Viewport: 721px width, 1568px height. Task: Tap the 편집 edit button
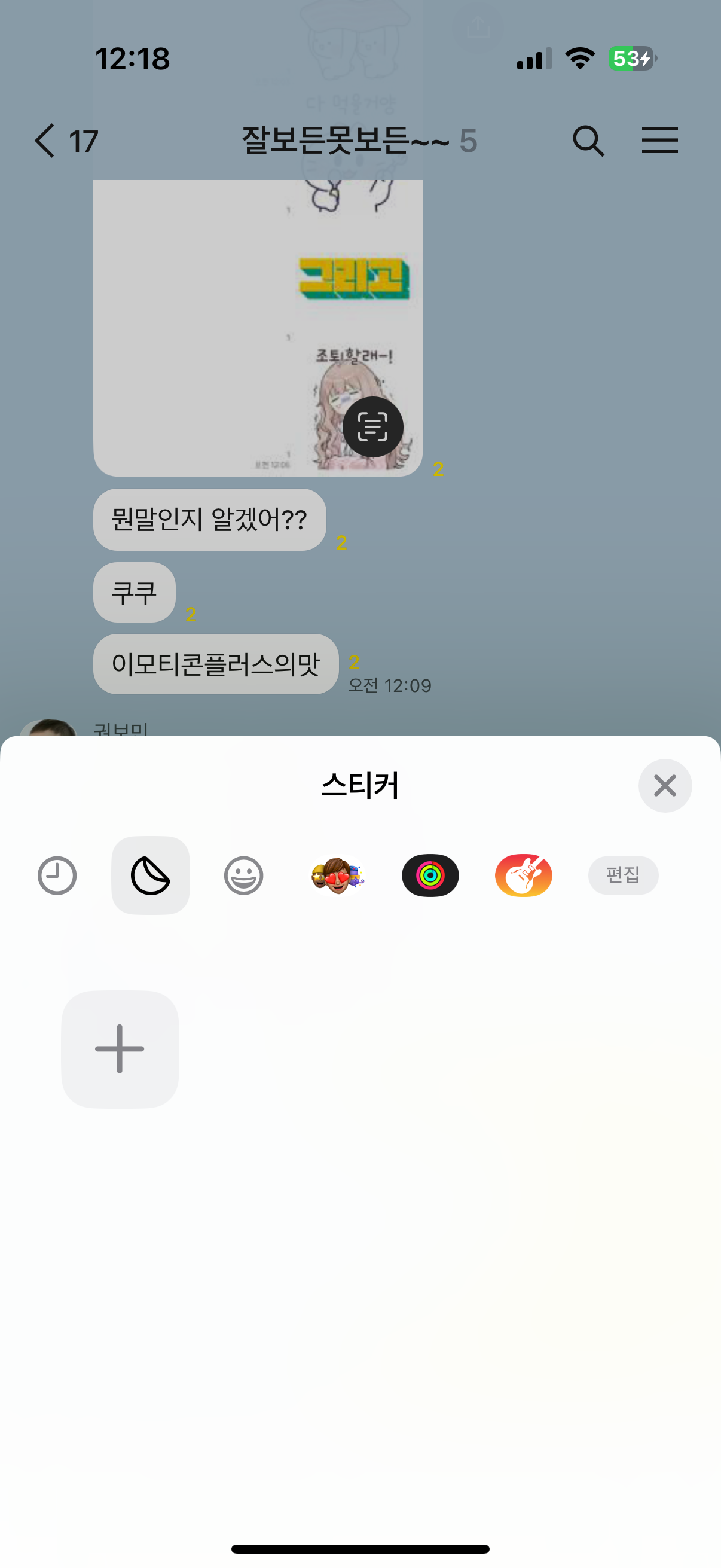tap(622, 875)
